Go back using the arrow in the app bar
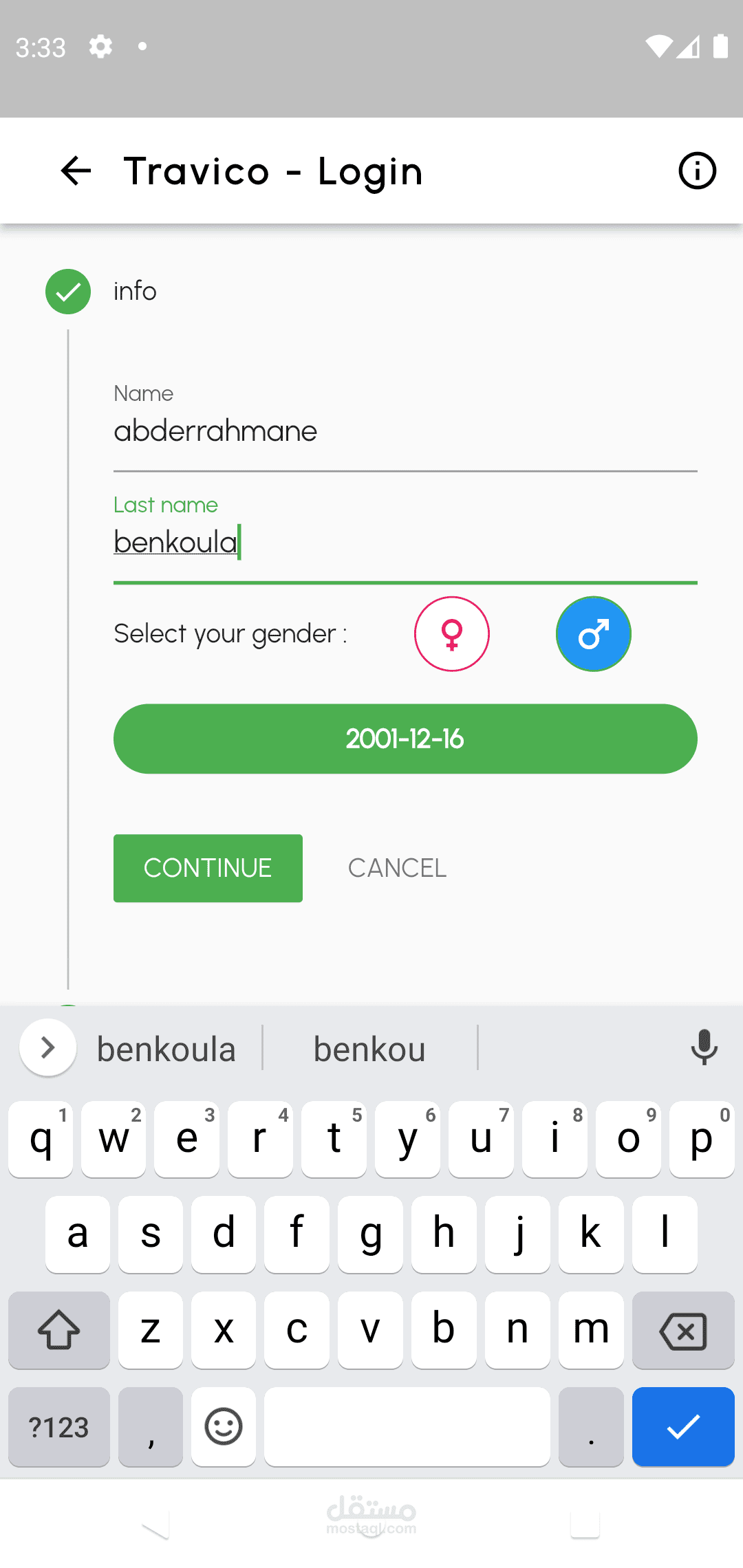The height and width of the screenshot is (1568, 743). click(76, 171)
